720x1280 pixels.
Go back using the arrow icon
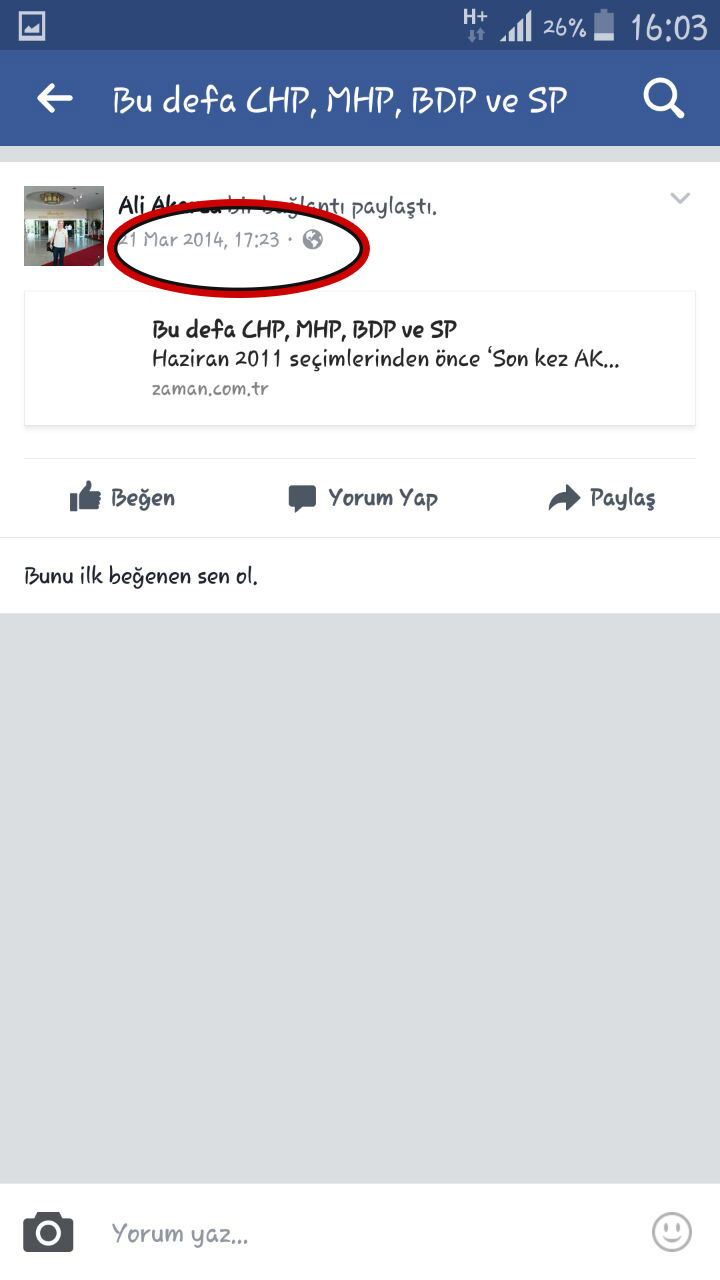(55, 98)
